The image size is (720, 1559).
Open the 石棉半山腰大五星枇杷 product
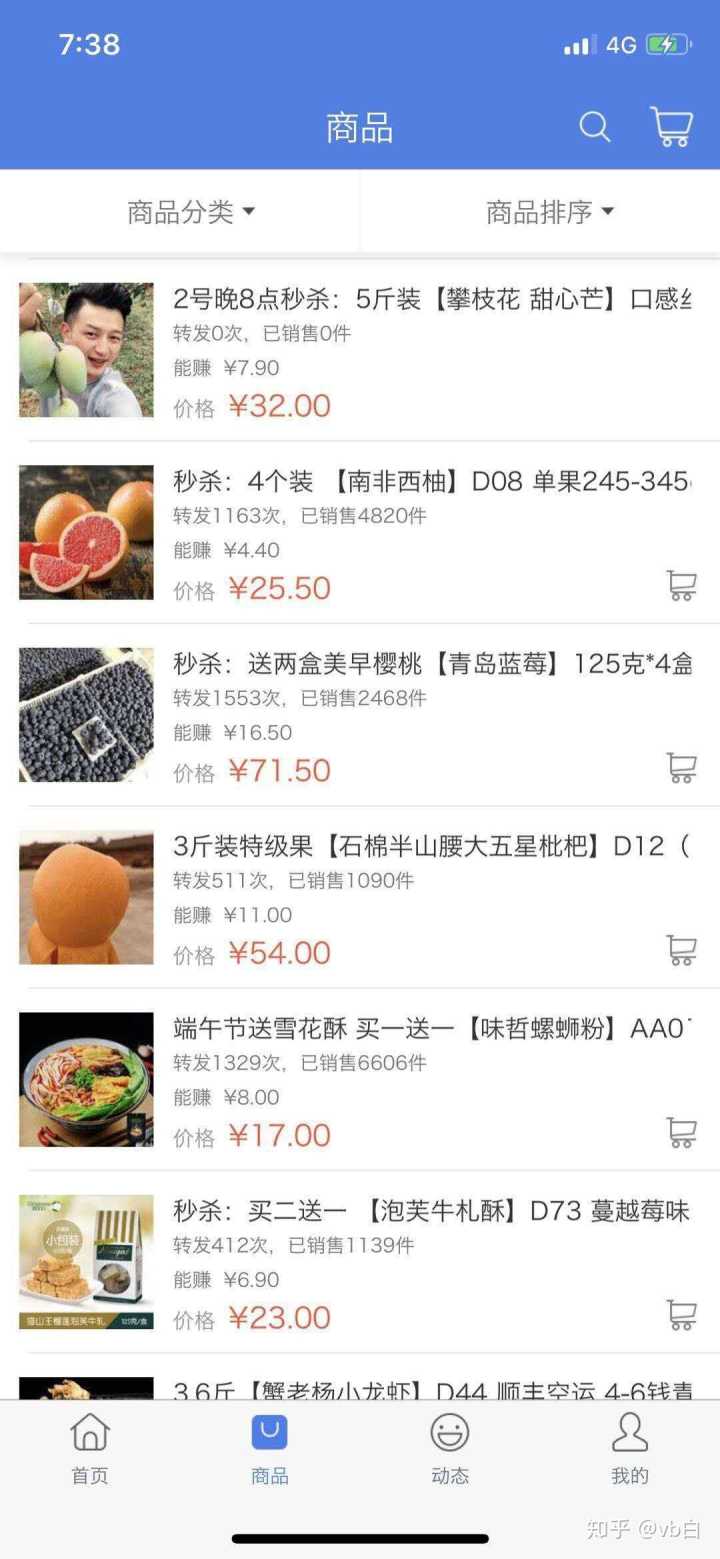(x=432, y=847)
